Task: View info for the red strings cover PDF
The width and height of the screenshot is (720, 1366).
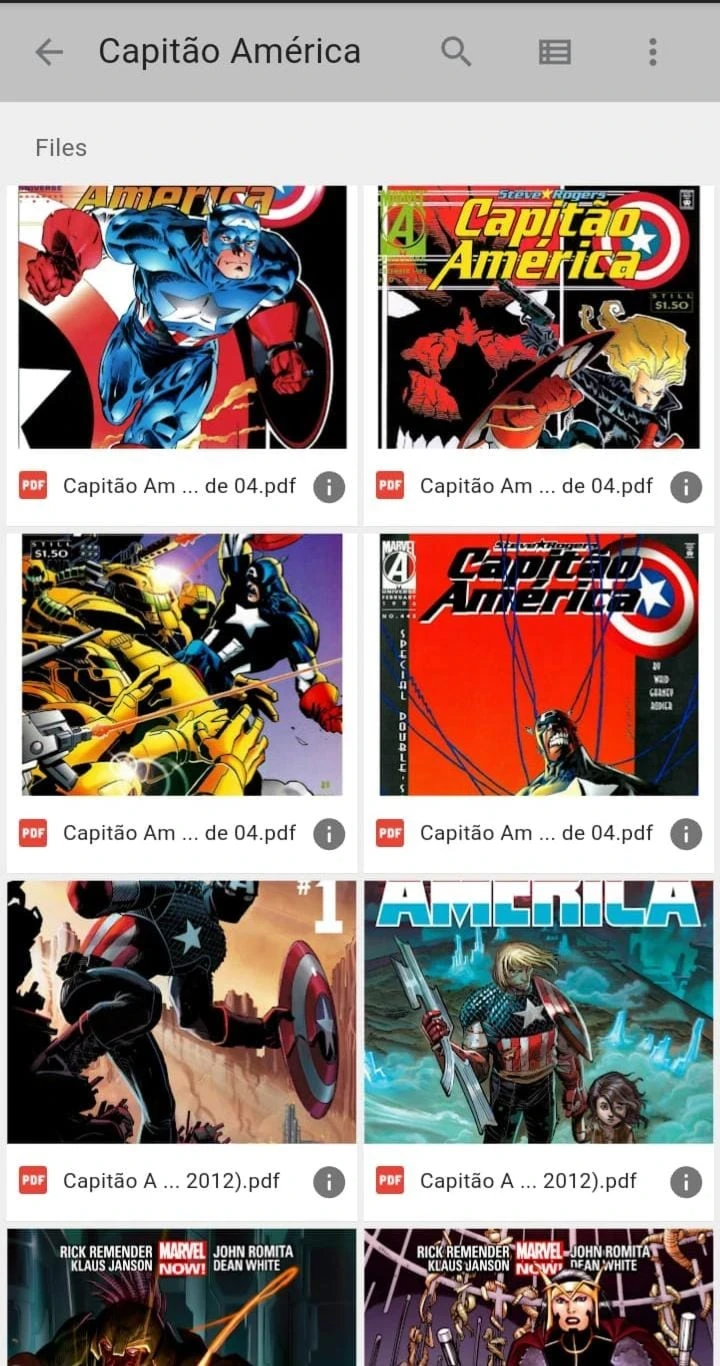Action: pos(685,834)
